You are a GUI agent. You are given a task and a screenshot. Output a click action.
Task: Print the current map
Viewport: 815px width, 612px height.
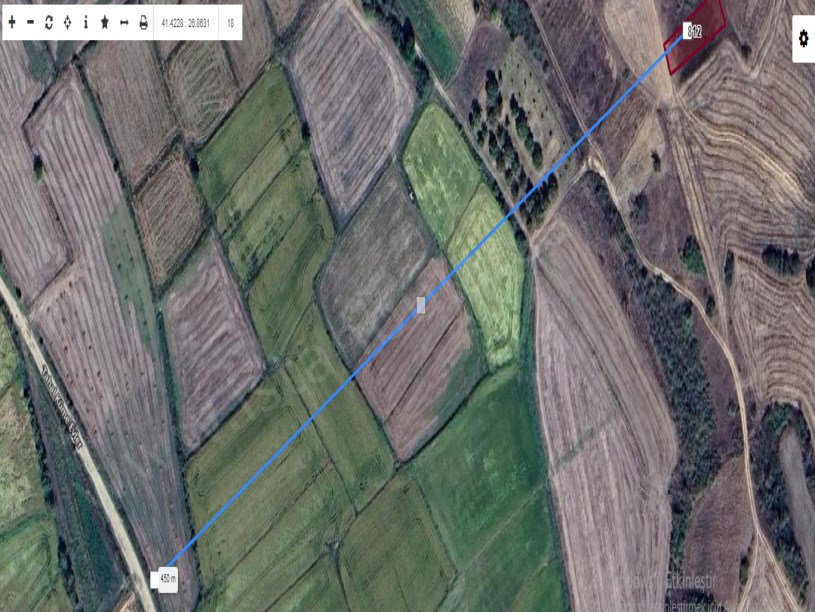click(x=142, y=22)
